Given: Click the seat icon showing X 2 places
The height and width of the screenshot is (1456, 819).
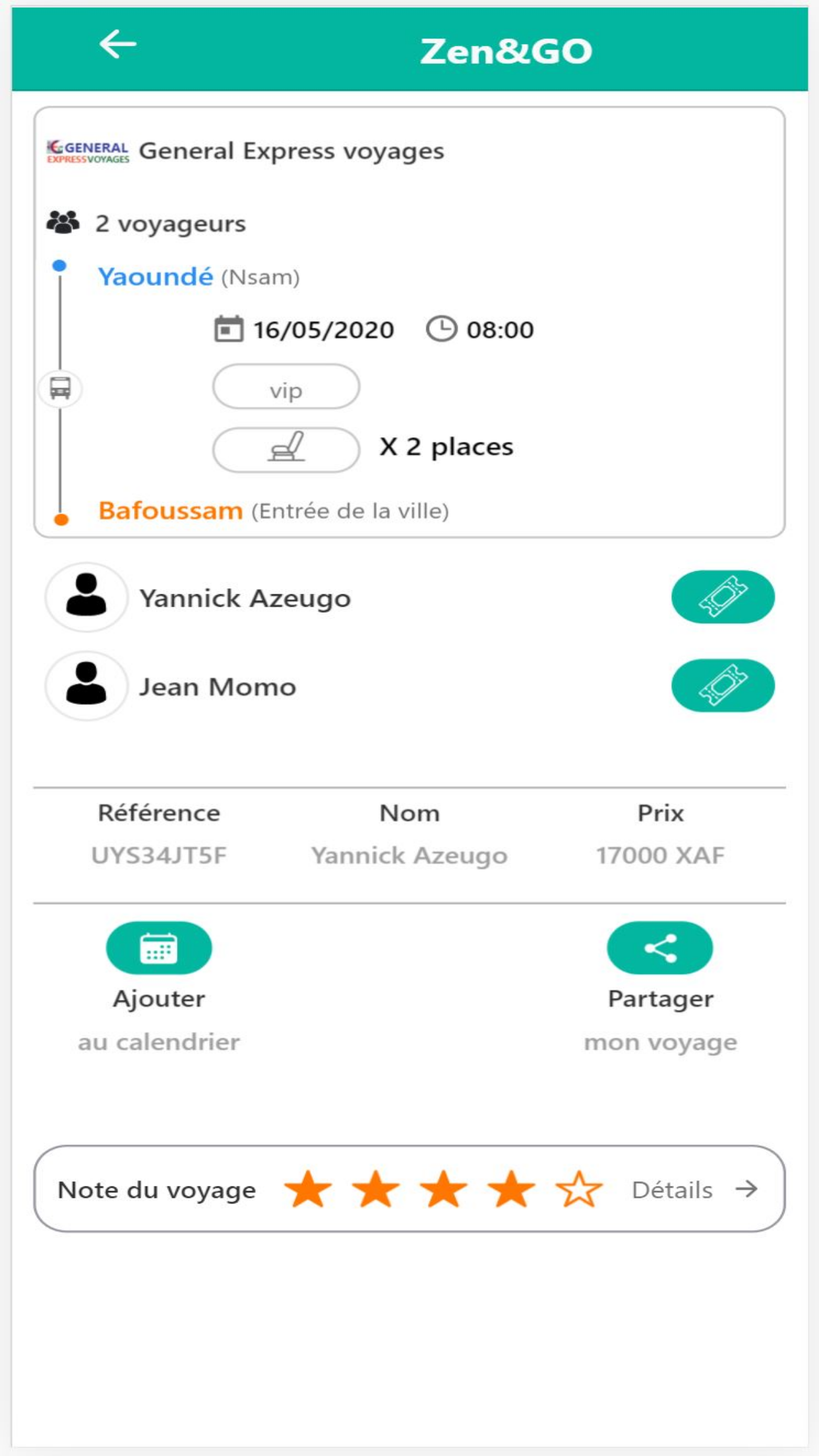Looking at the screenshot, I should [285, 446].
